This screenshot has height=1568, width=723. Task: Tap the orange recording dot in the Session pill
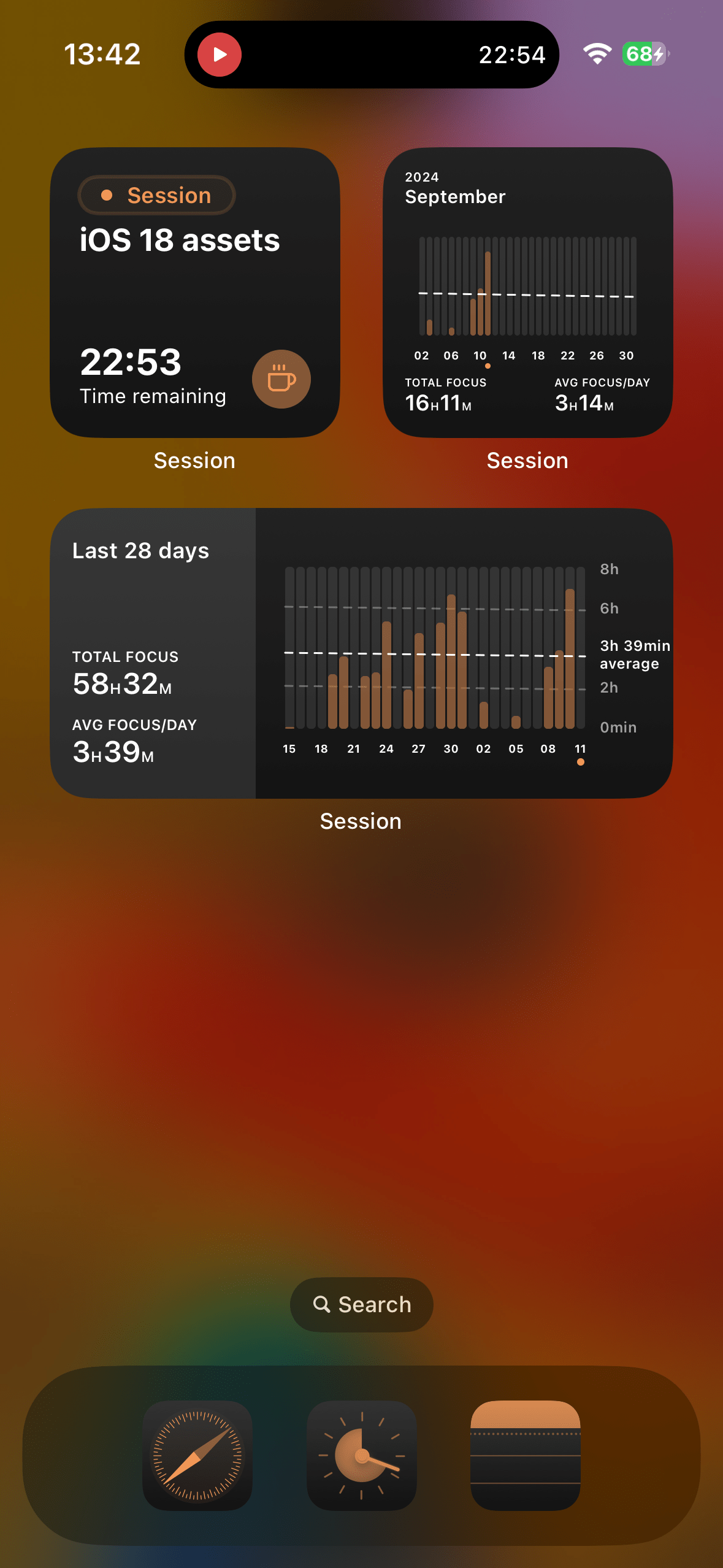point(108,194)
